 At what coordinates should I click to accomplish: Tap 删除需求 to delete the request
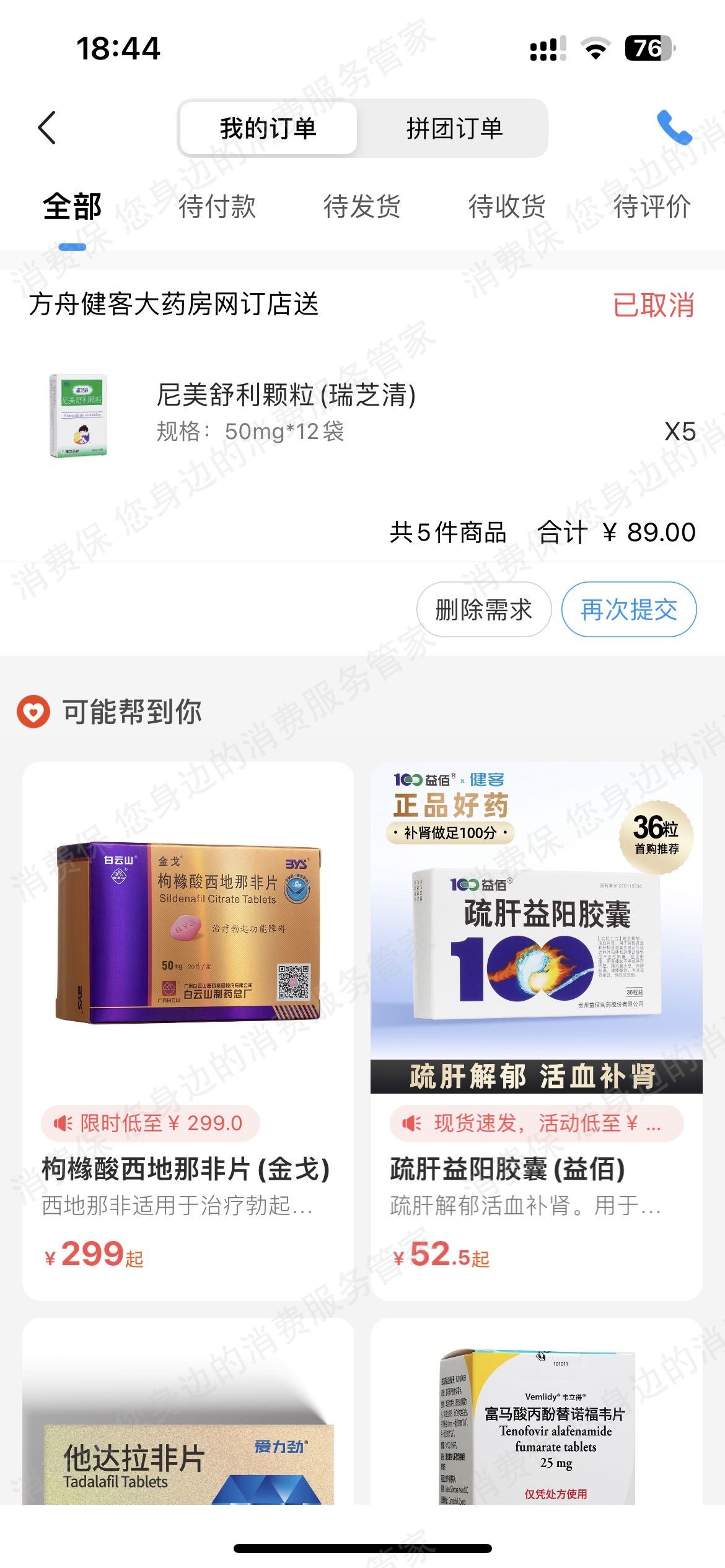(x=483, y=610)
